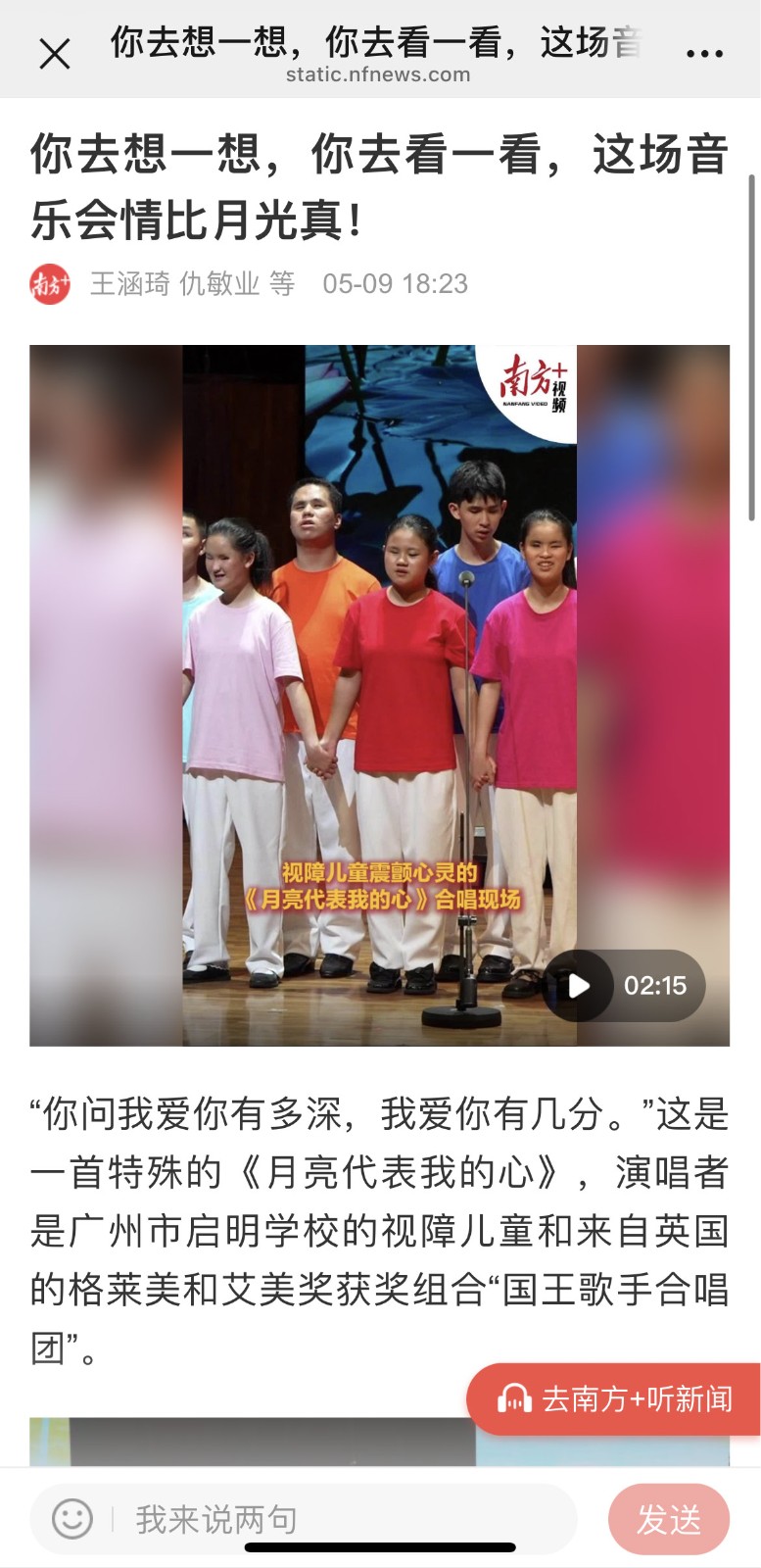Send the comment with 发送

tap(669, 1519)
